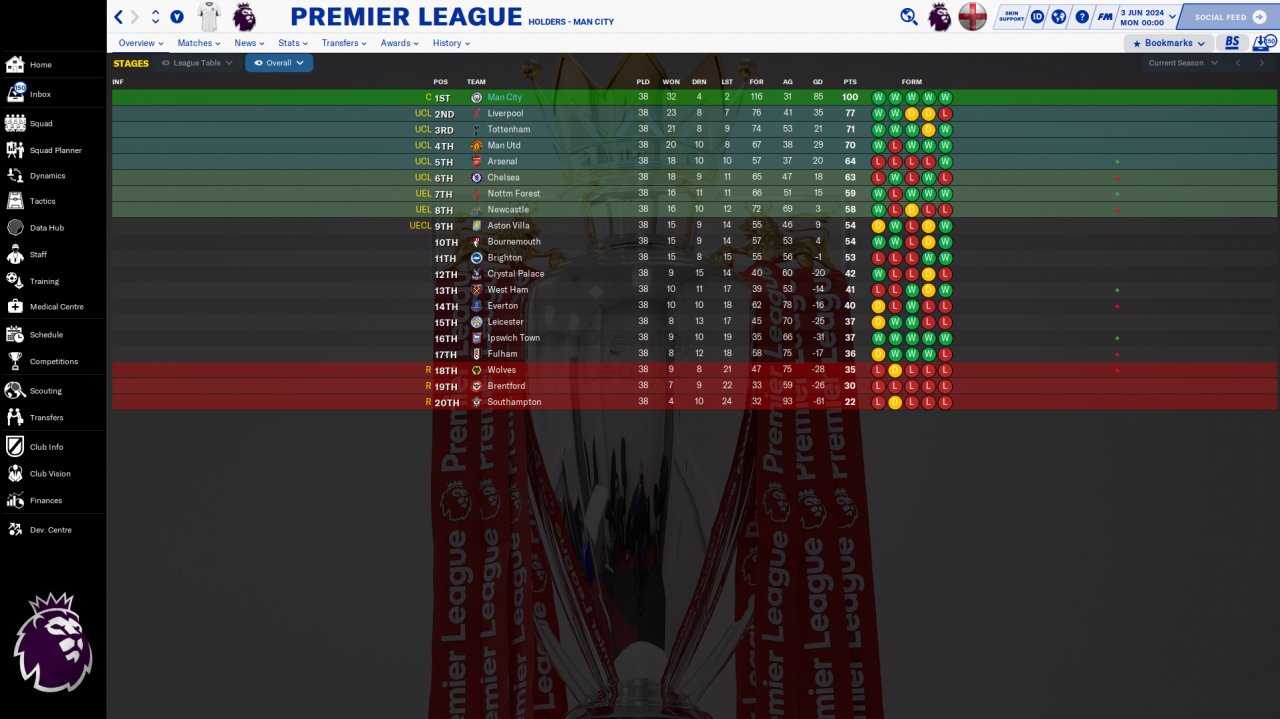Open the date continue dropdown arrow
The image size is (1280, 719).
pos(1172,17)
